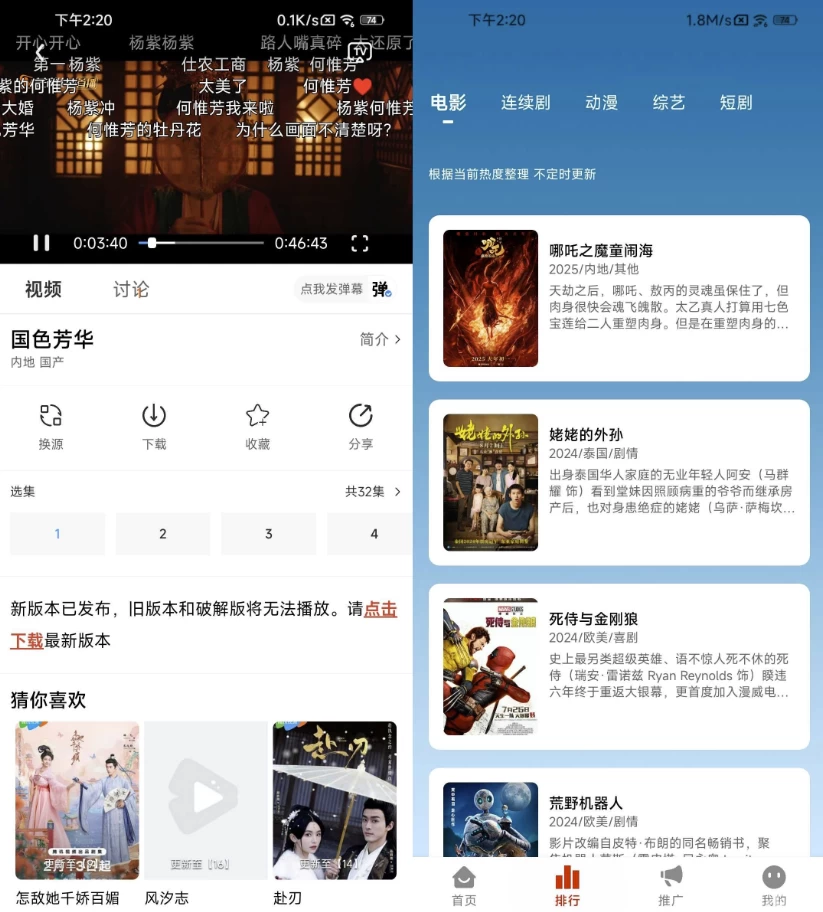Screen dimensions: 823x912
Task: Tap 换源 to change the video source
Action: (51, 427)
